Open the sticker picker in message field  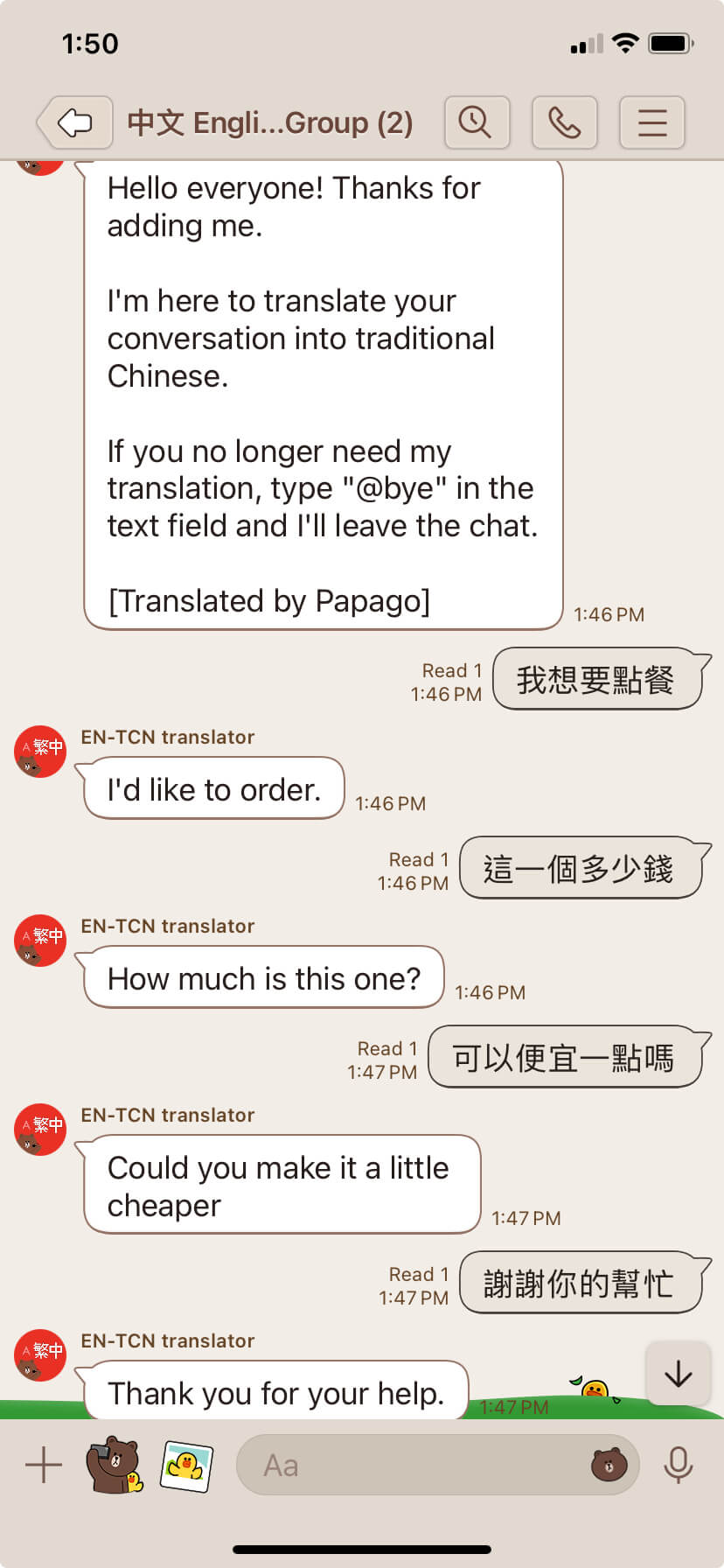tap(609, 1465)
